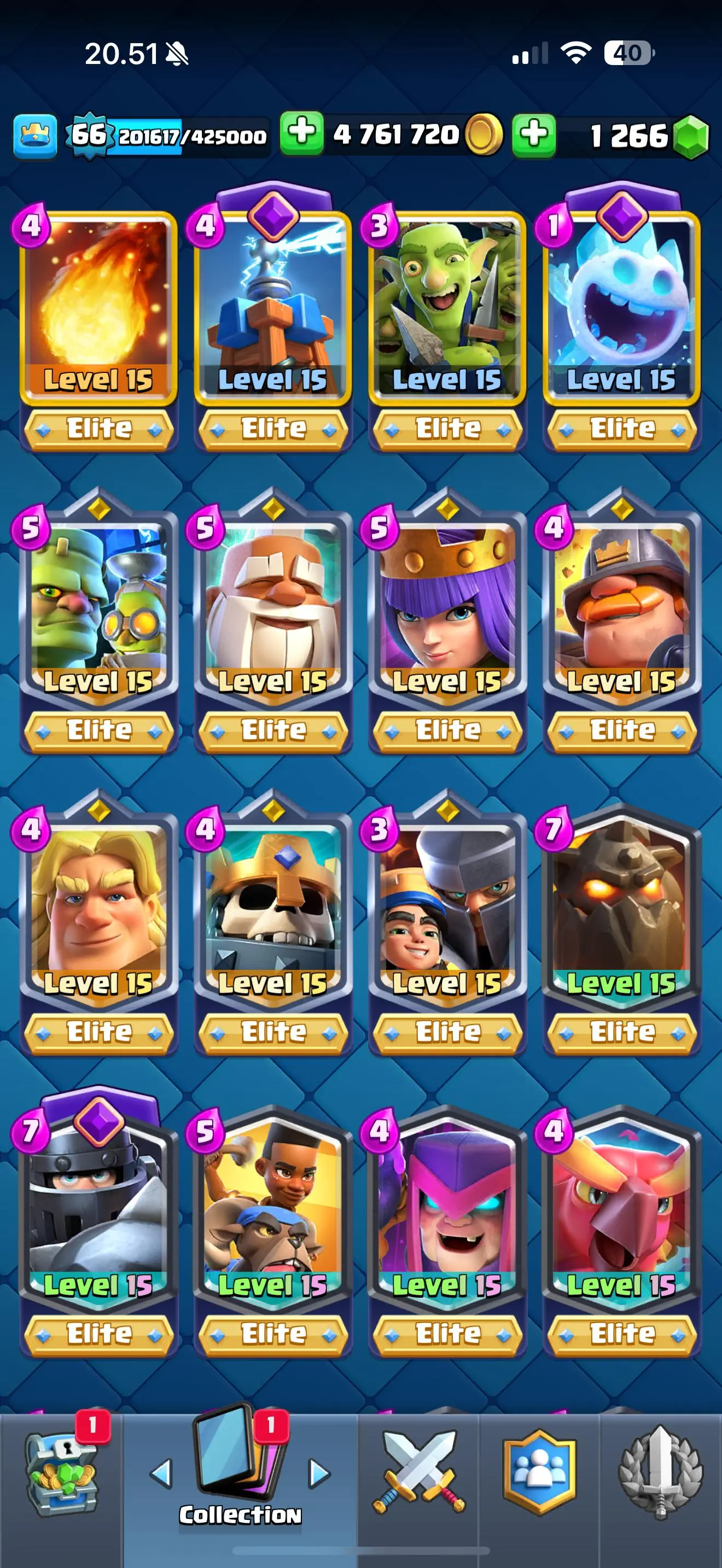
Task: Open the Mega Knight card
Action: point(98,1208)
